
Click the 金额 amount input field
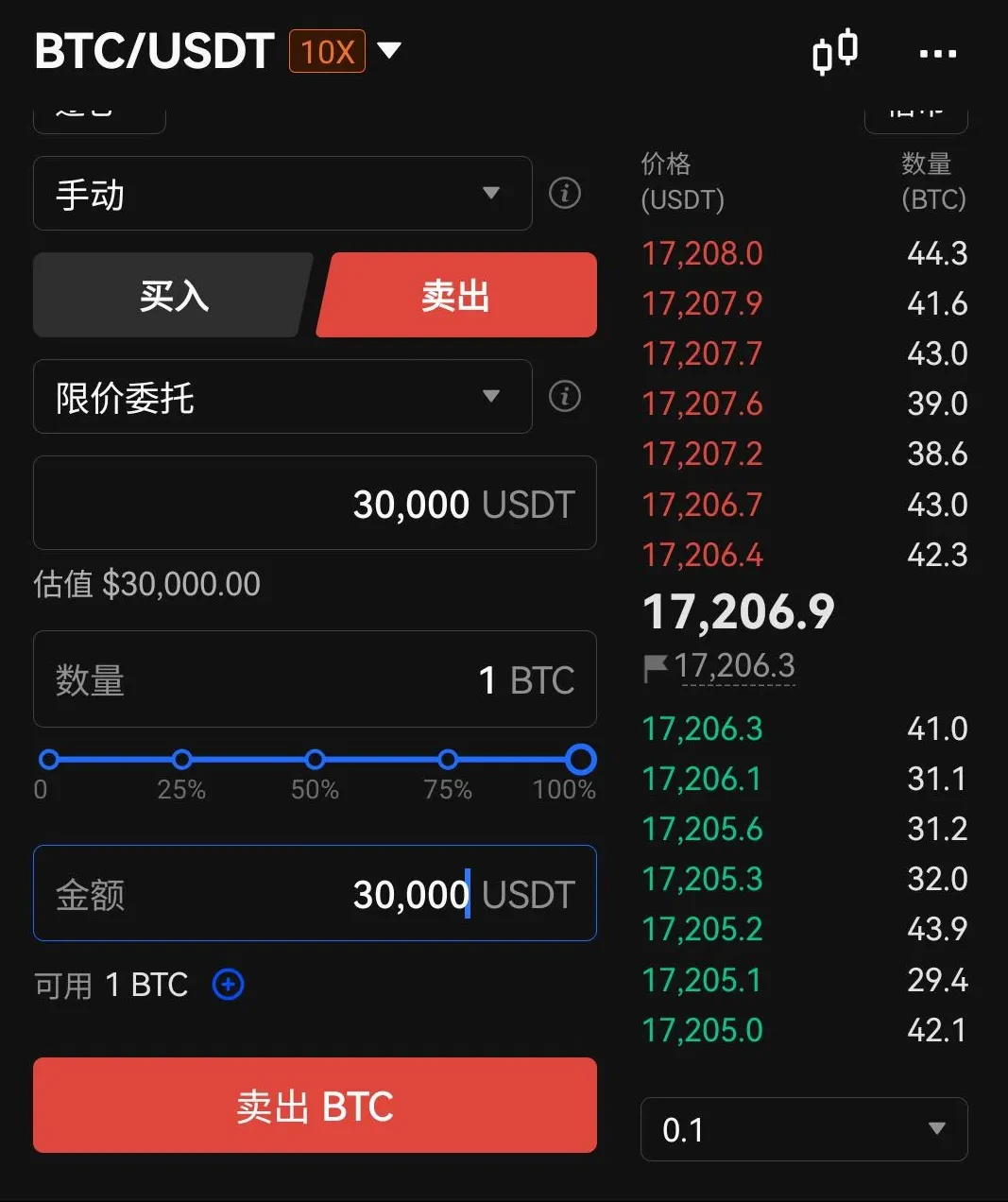(315, 893)
